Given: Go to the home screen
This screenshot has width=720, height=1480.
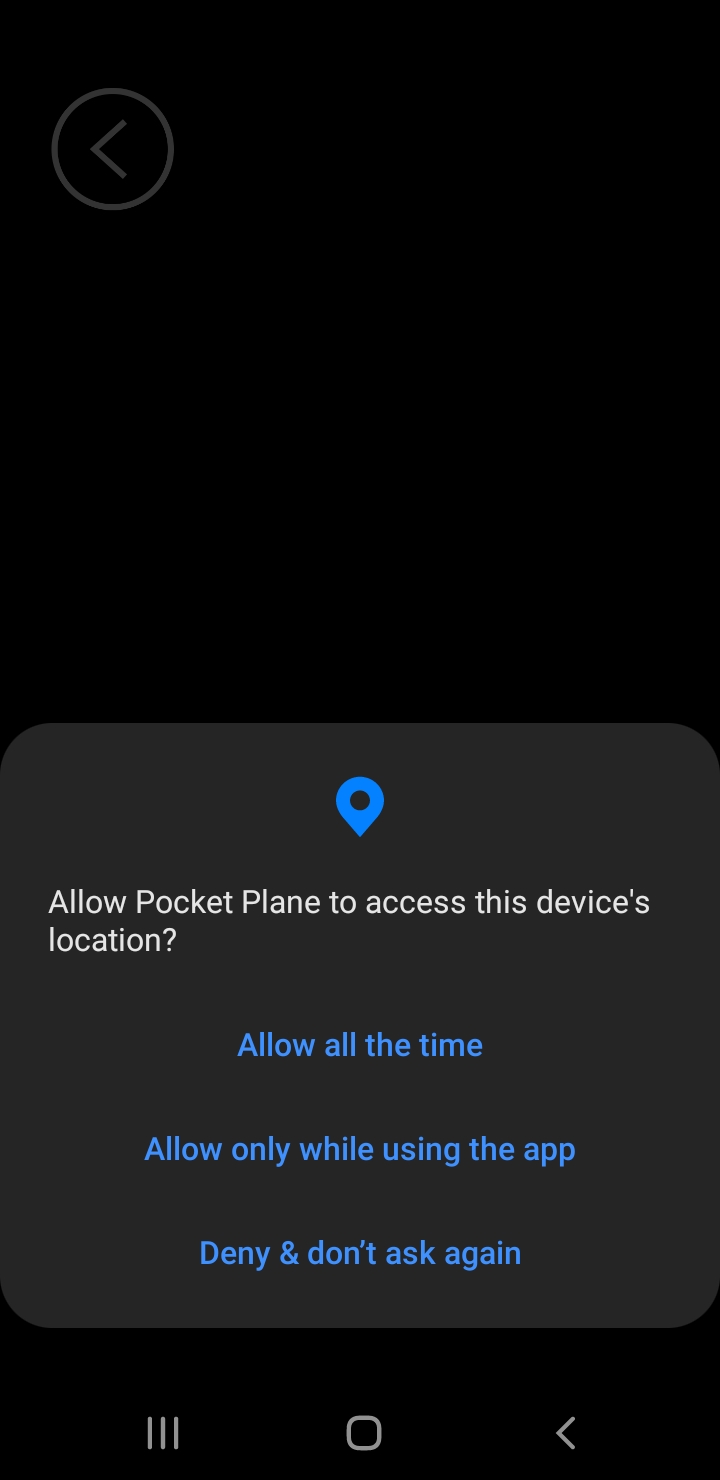Looking at the screenshot, I should [x=363, y=1433].
